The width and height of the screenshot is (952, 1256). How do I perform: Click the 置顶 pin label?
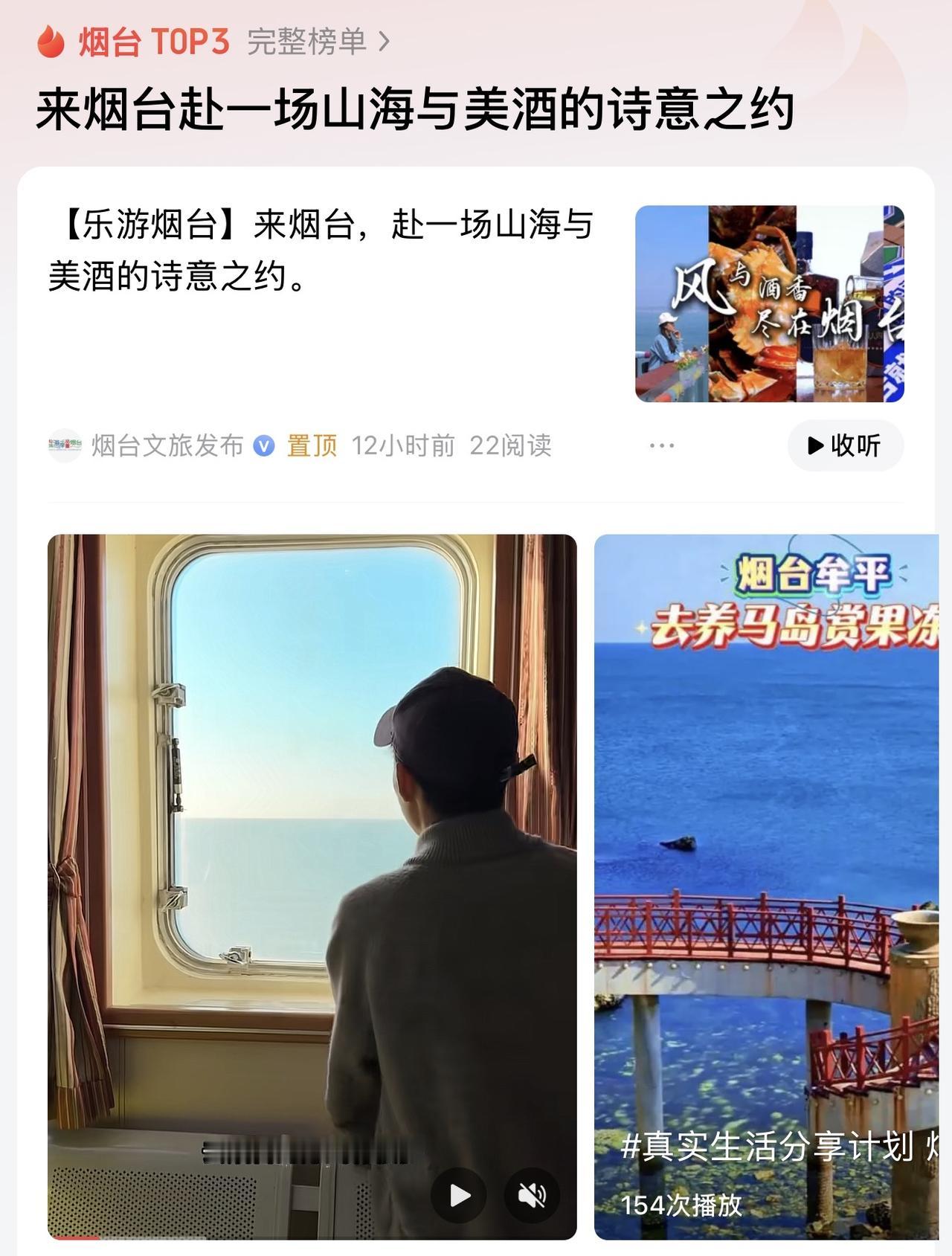coord(311,445)
